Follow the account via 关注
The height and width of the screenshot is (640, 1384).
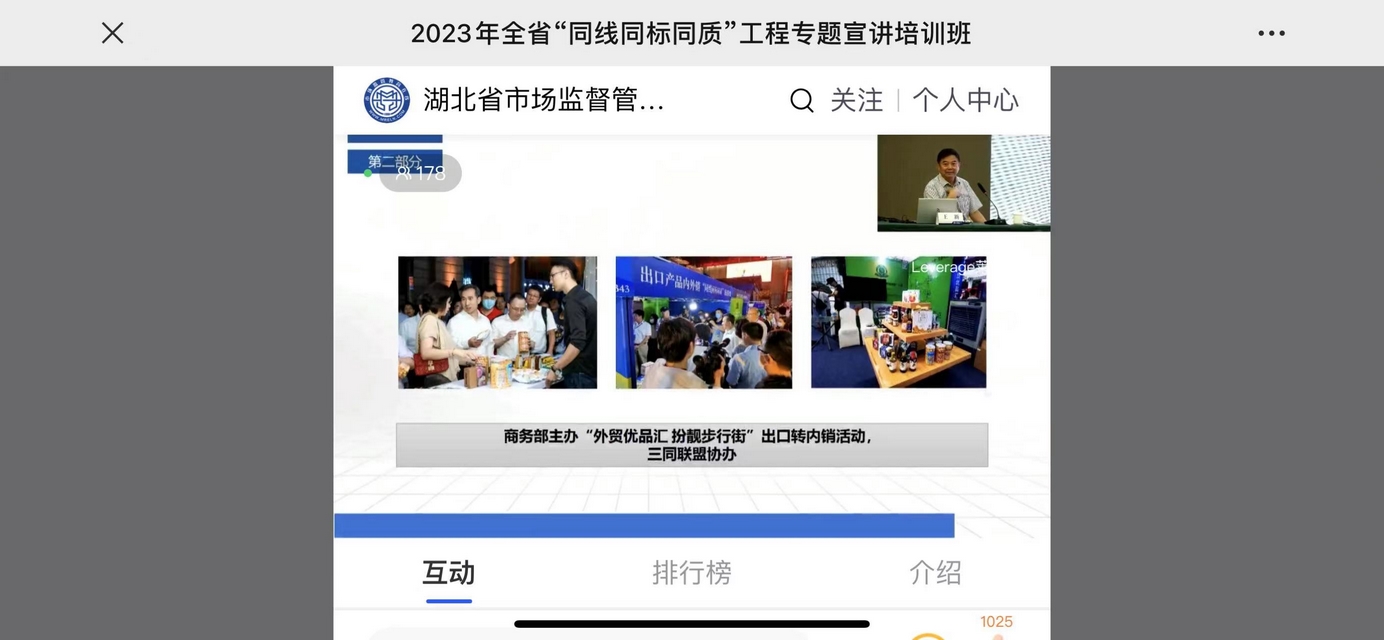point(857,100)
